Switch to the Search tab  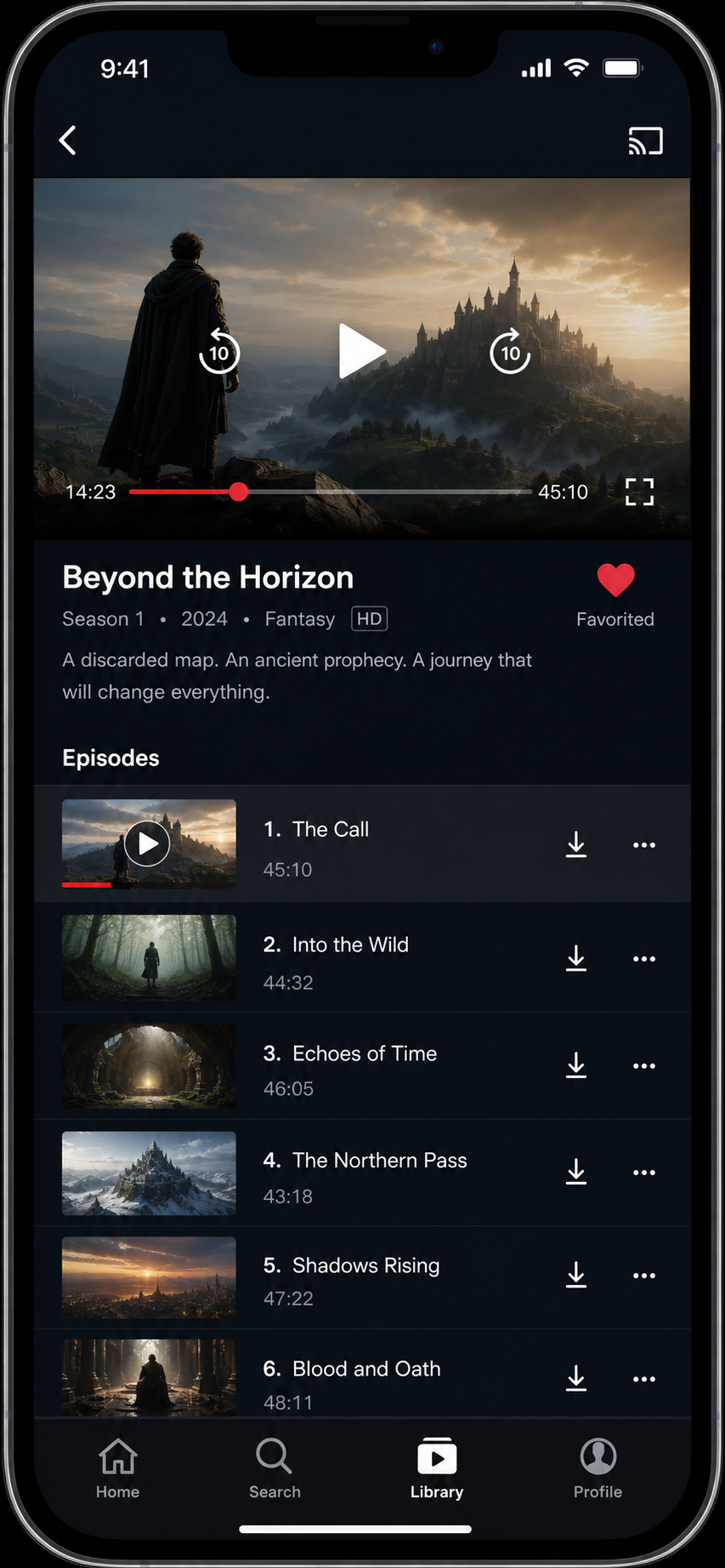(x=275, y=1469)
